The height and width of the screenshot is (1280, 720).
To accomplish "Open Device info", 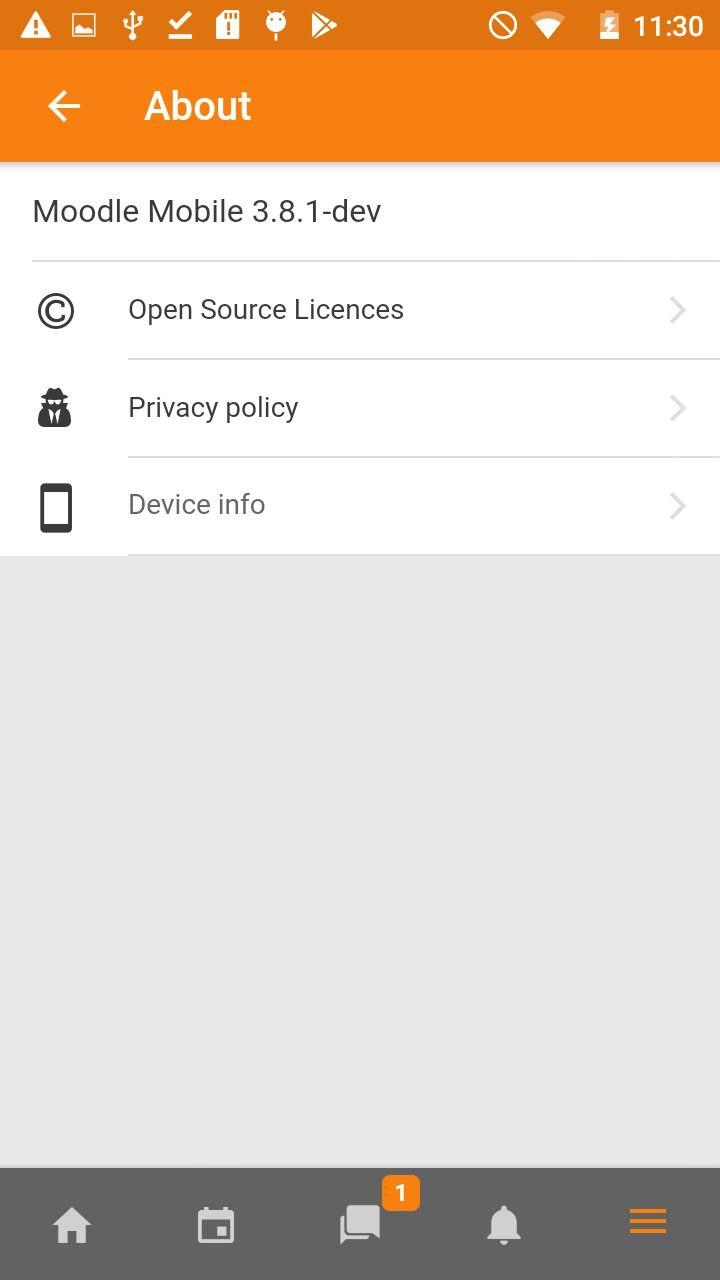I will tap(360, 506).
